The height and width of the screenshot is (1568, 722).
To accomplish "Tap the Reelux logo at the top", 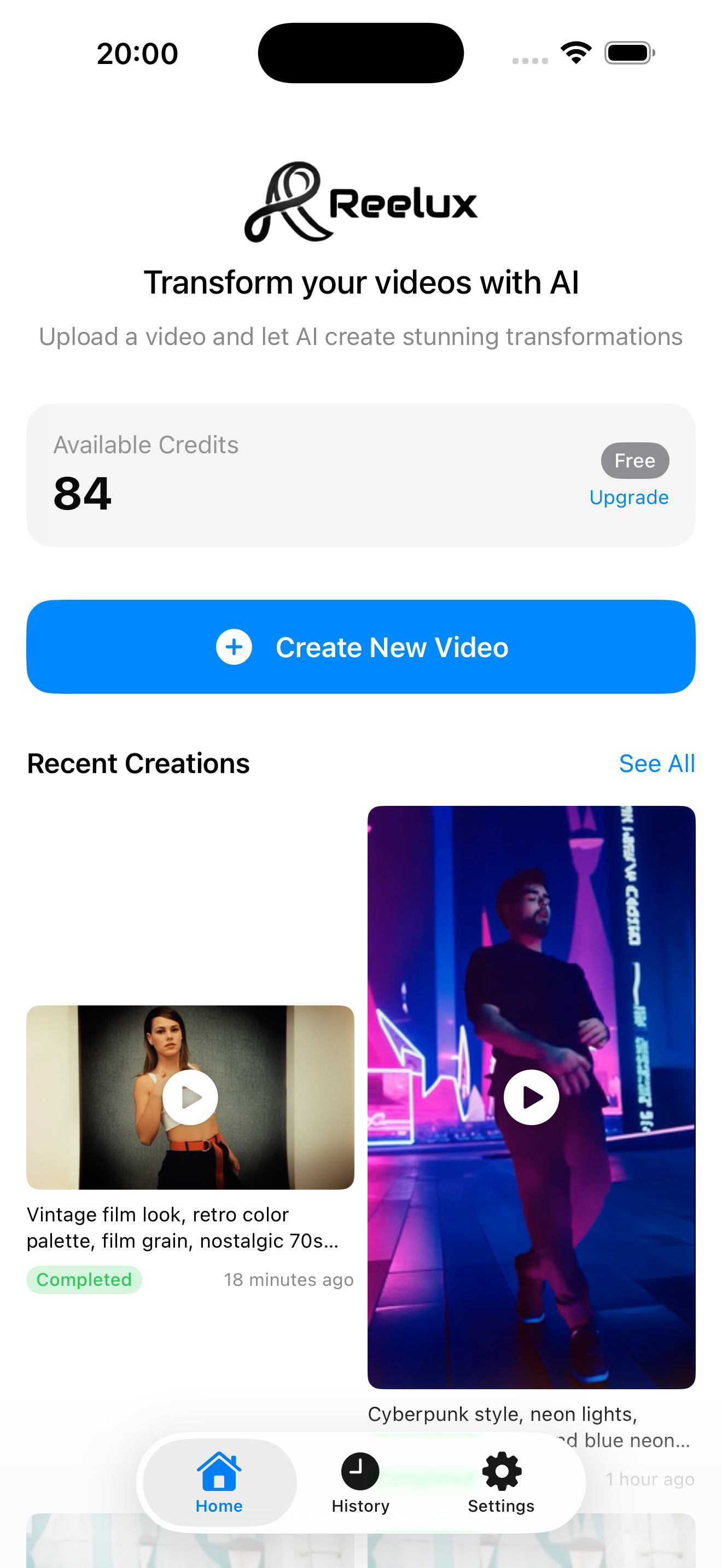I will (360, 202).
